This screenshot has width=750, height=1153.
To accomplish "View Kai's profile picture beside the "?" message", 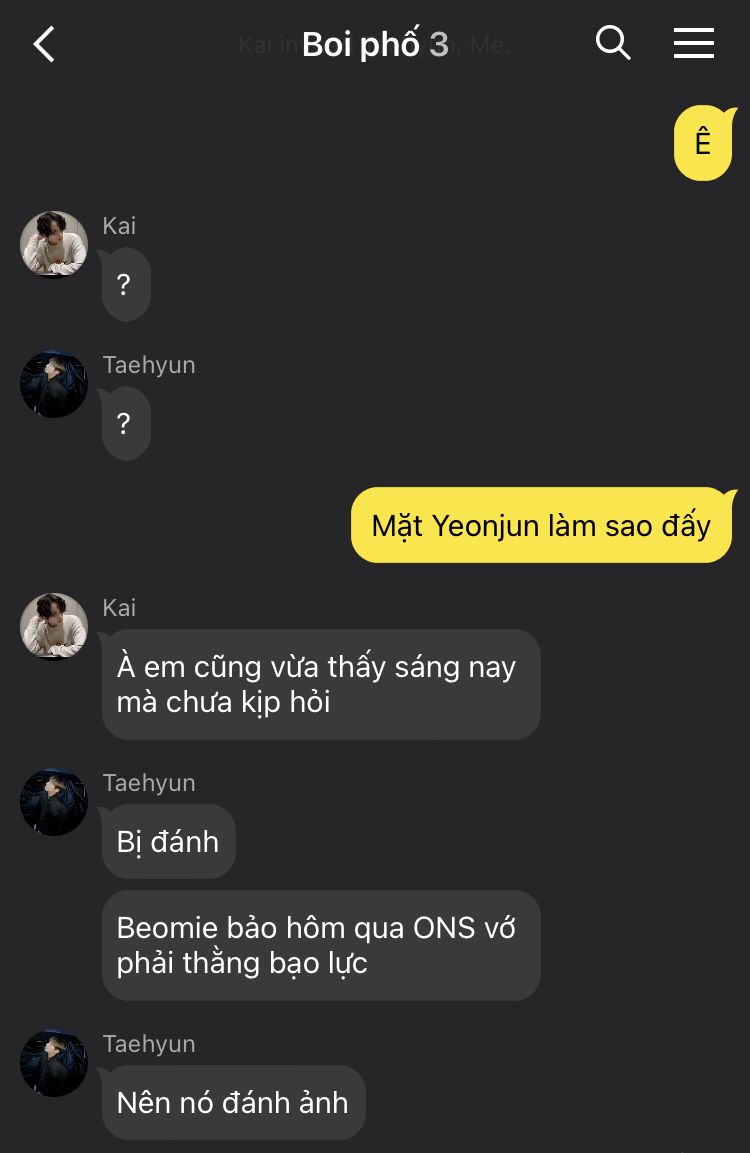I will (54, 245).
